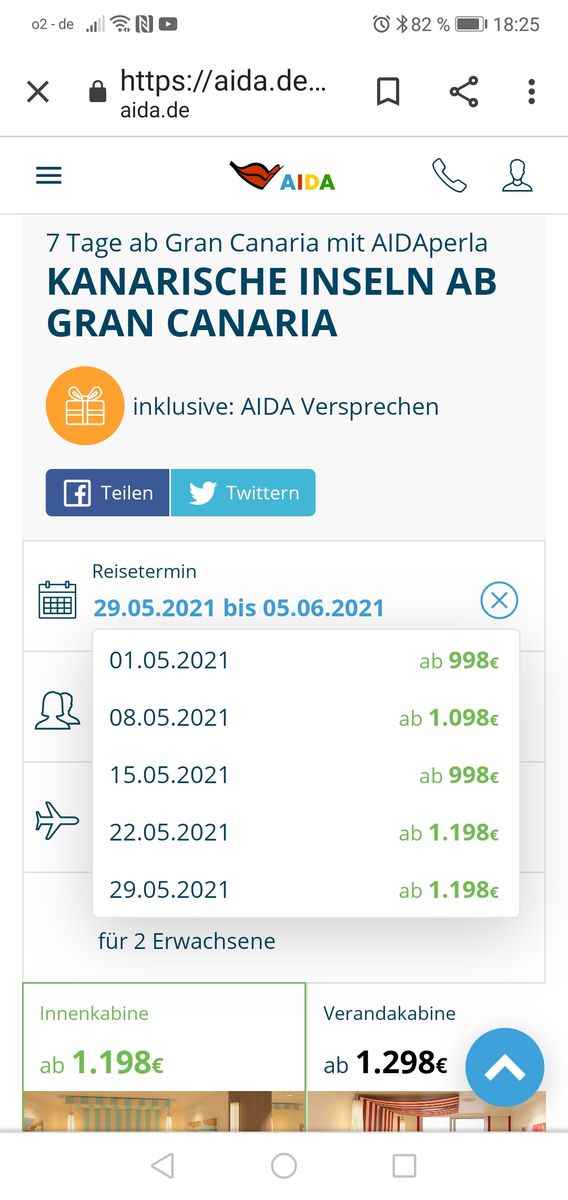Screen dimensions: 568x1200
Task: Close the browser tab with X
Action: point(37,93)
